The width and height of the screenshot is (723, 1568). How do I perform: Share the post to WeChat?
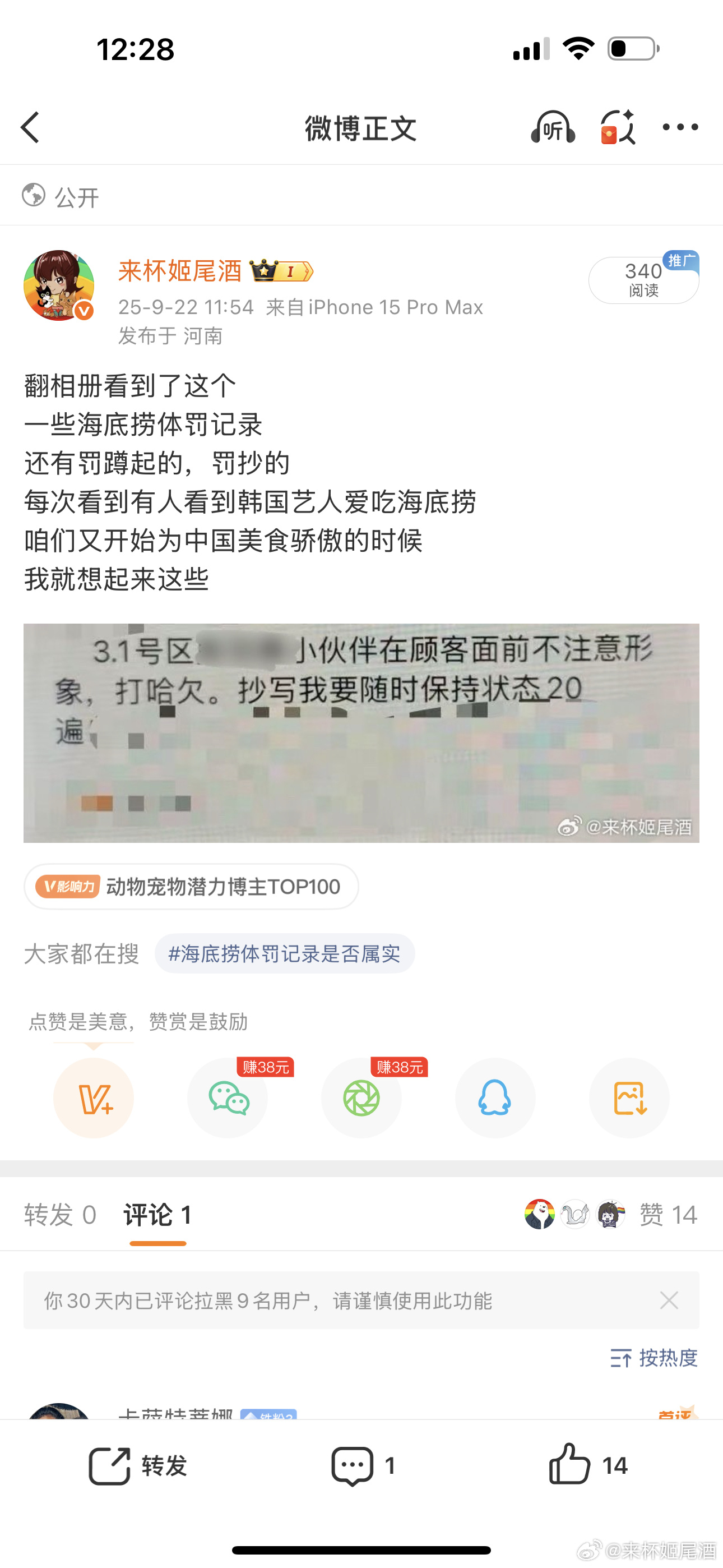228,1097
